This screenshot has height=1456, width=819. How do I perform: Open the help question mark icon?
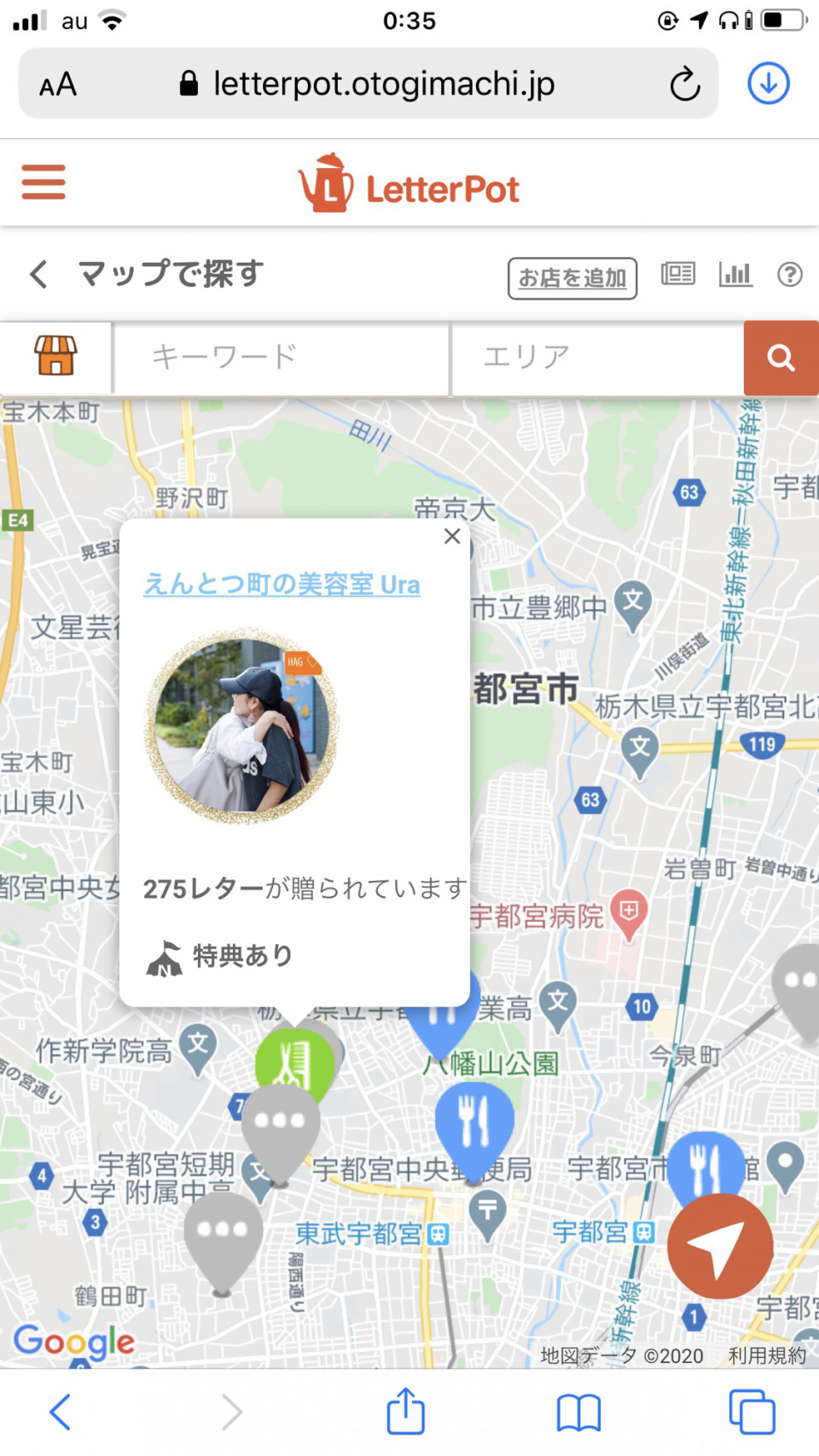789,275
